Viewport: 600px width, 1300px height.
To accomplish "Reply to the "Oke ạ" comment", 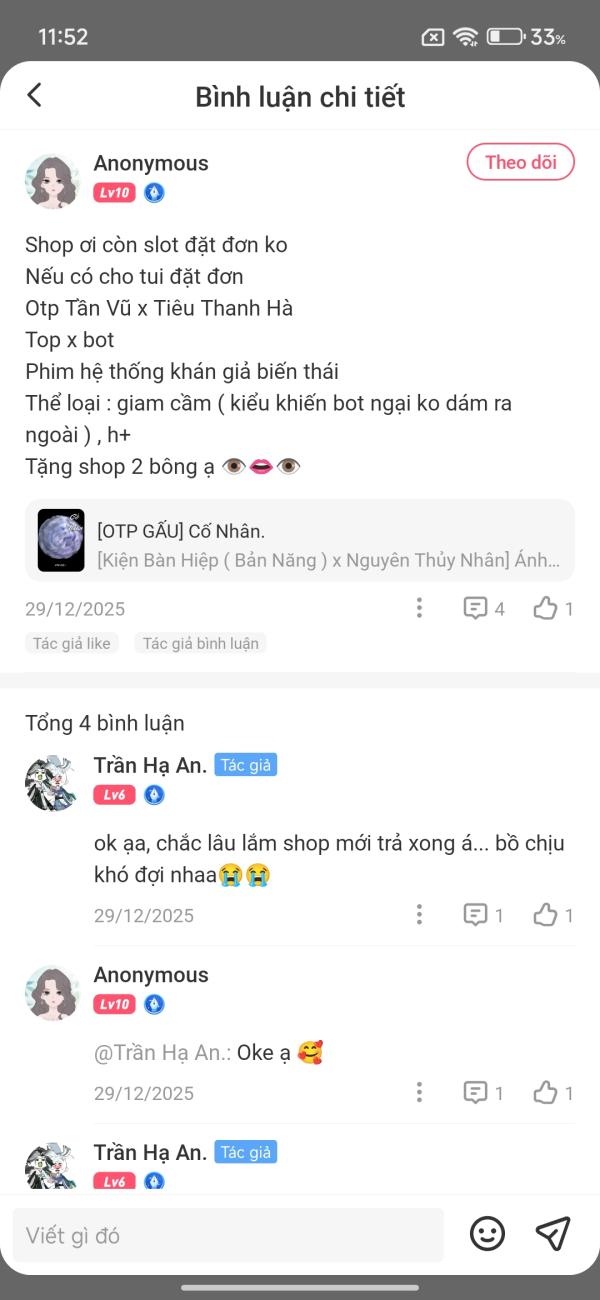I will pos(484,1092).
